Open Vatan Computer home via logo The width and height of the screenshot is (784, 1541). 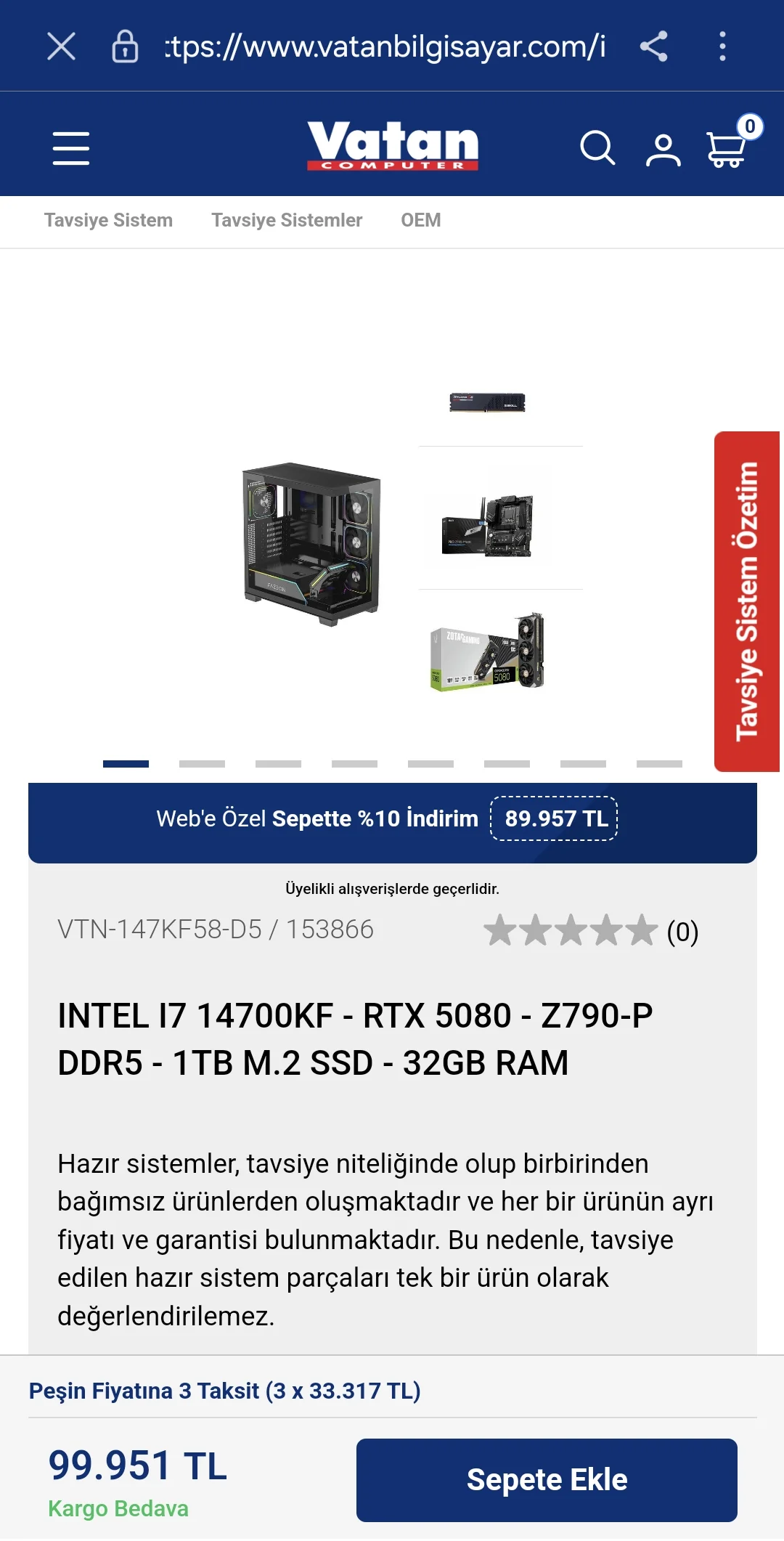click(x=393, y=145)
